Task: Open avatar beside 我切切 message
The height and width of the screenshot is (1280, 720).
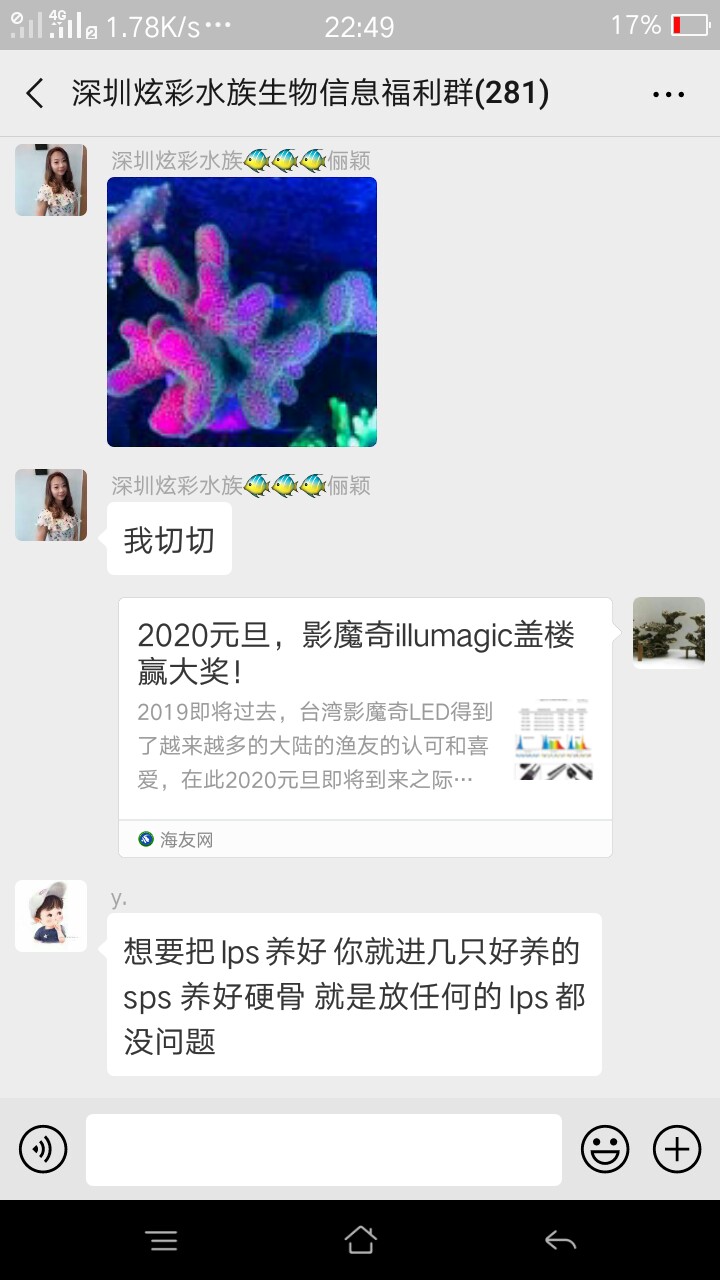Action: (x=51, y=505)
